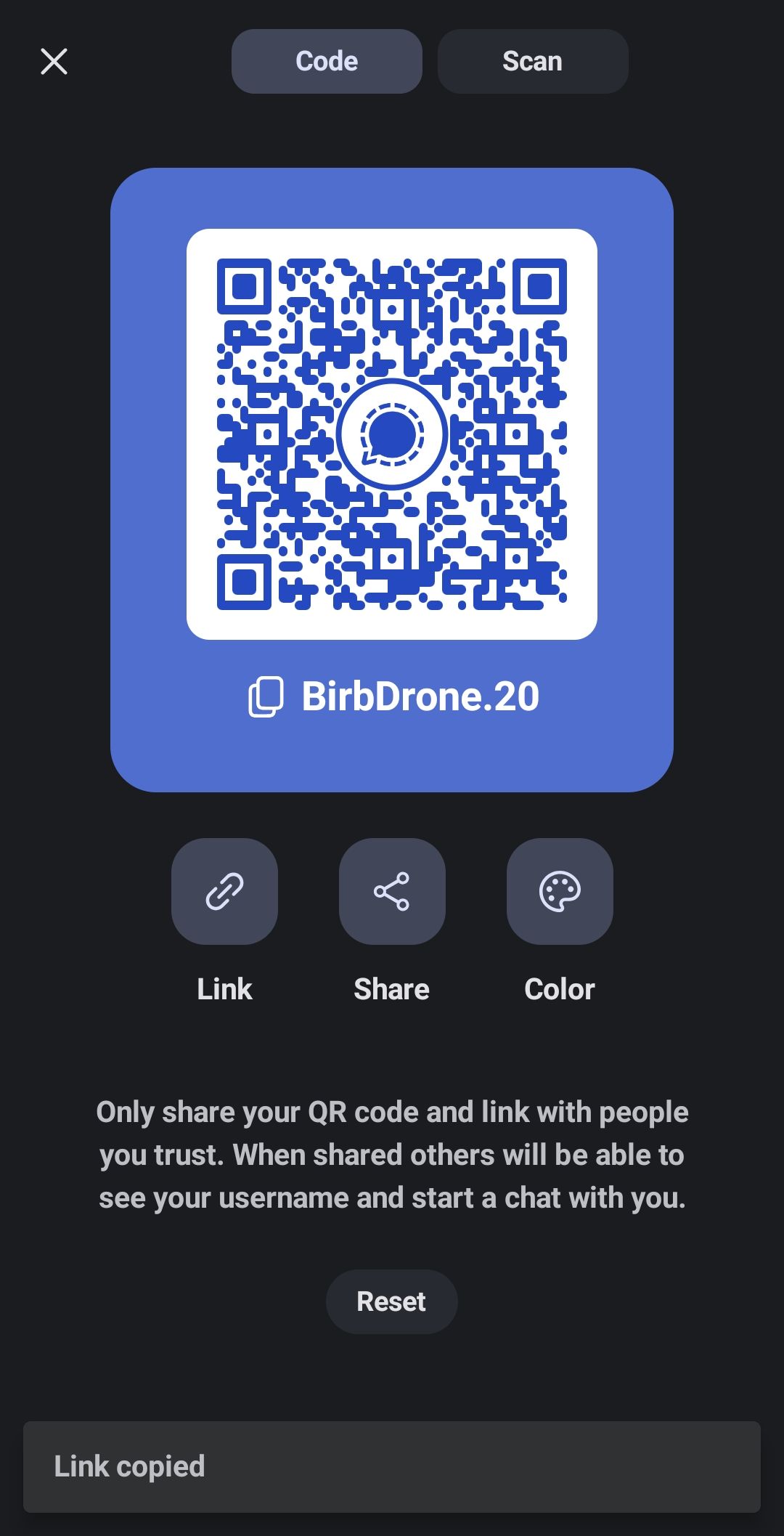Share the QR code
The image size is (784, 1536).
(392, 892)
